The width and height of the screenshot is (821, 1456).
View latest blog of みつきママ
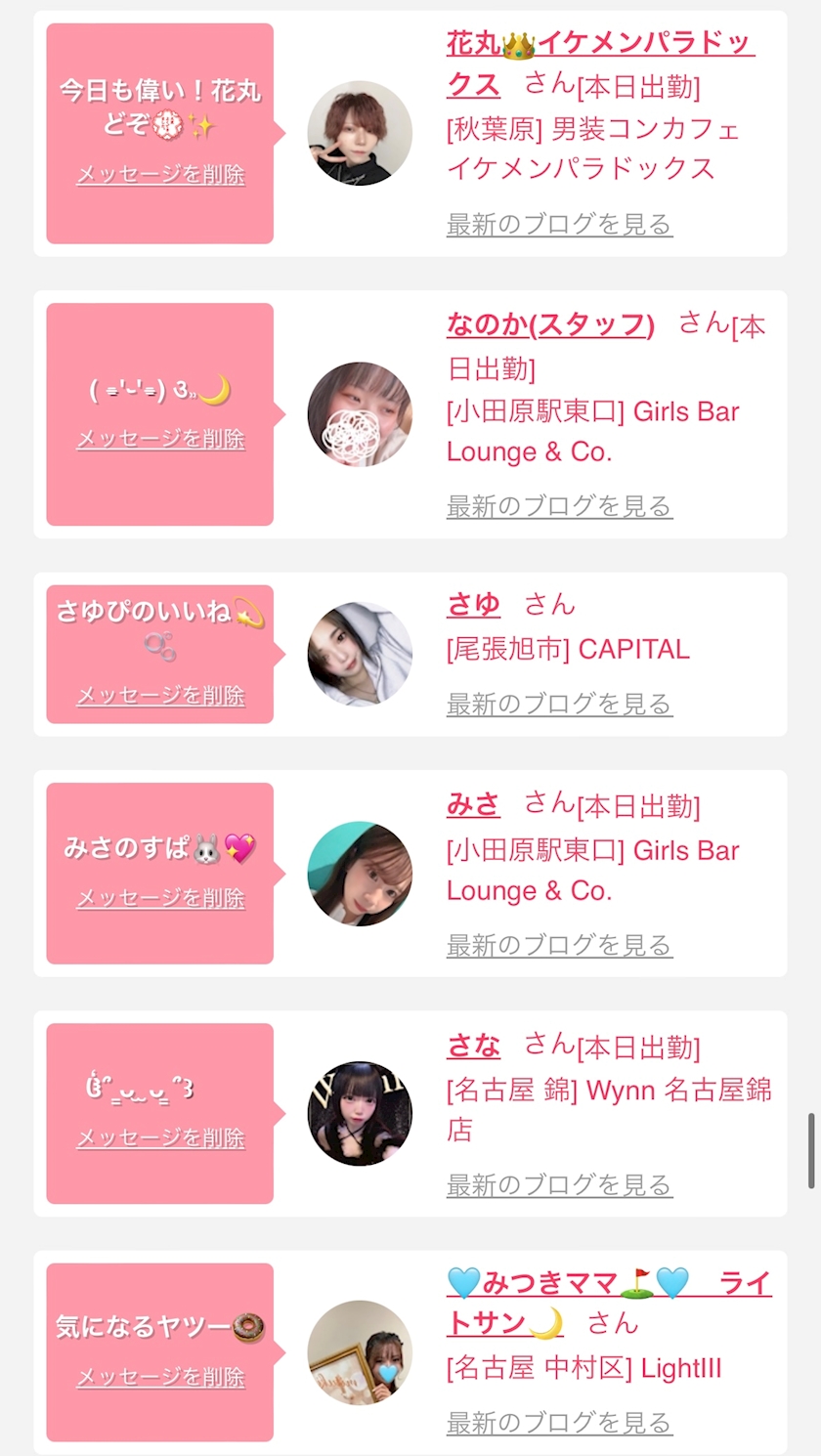[x=559, y=1423]
